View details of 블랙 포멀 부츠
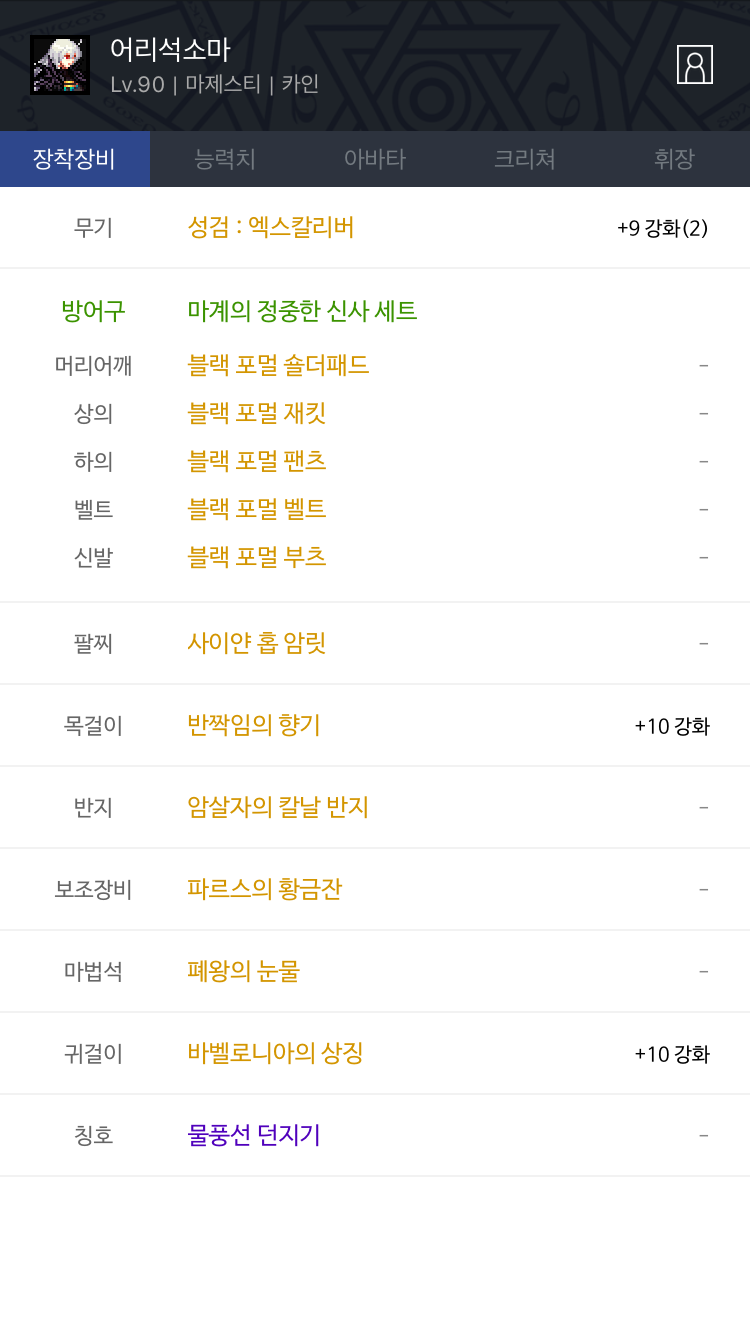750x1334 pixels. click(257, 557)
